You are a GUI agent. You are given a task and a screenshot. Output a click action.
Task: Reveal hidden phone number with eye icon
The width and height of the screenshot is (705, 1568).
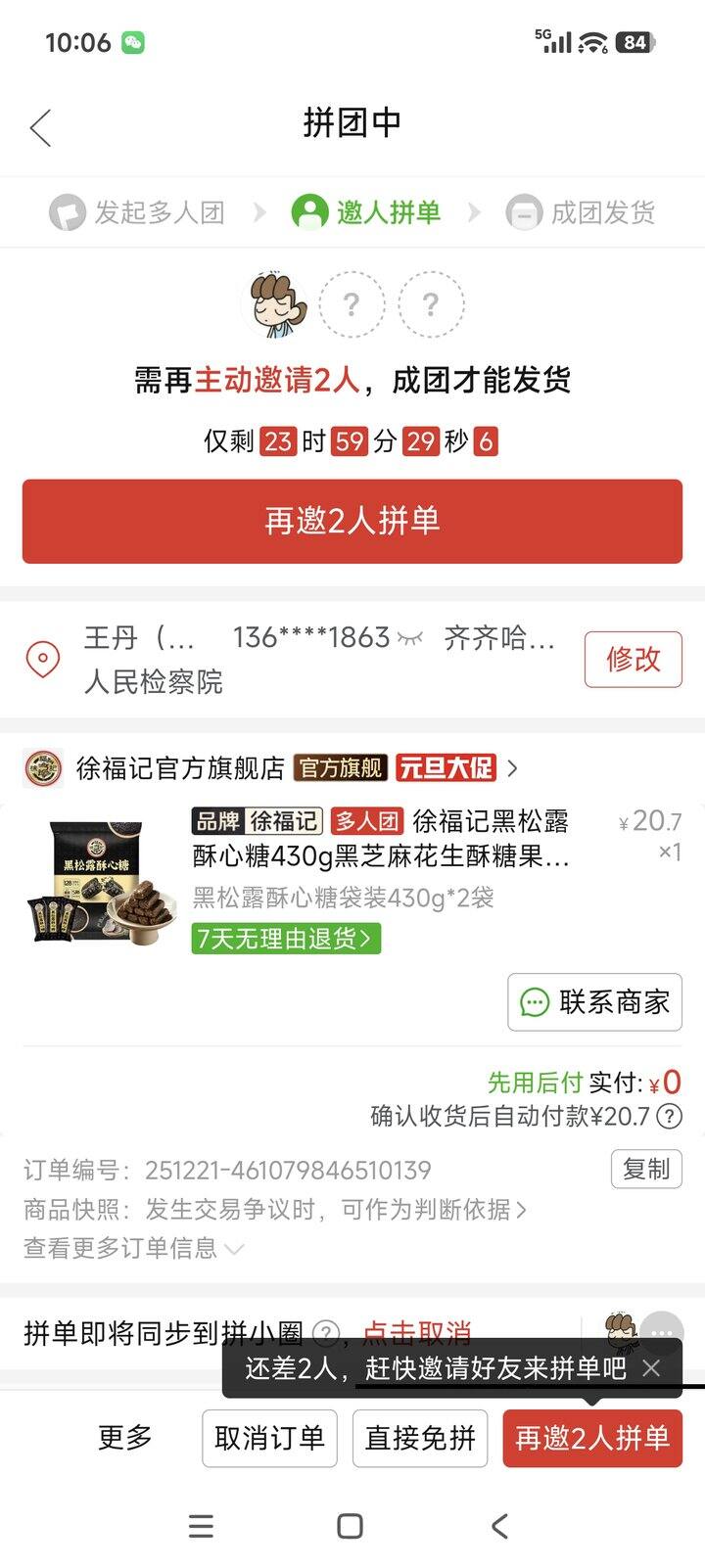[410, 638]
